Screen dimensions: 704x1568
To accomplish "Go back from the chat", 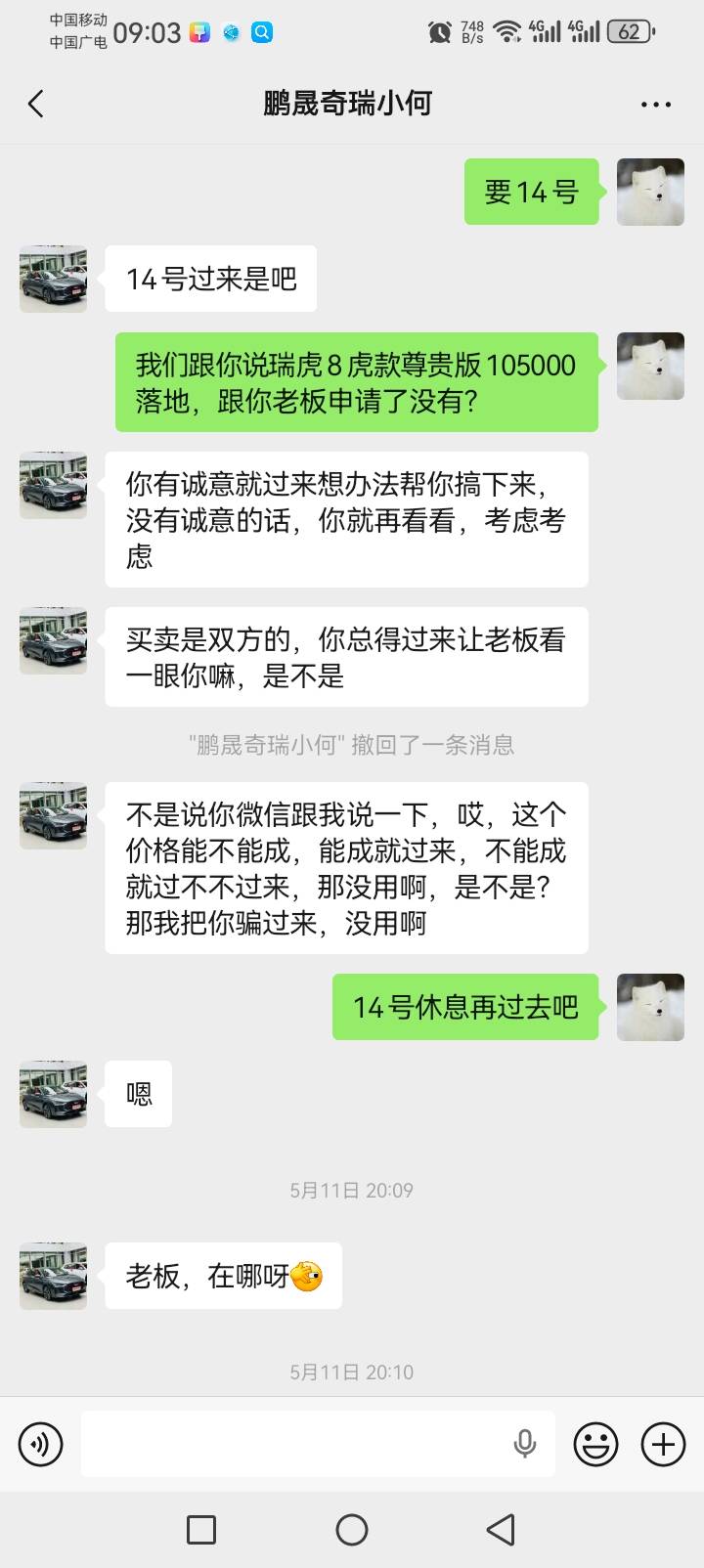I will coord(36,104).
